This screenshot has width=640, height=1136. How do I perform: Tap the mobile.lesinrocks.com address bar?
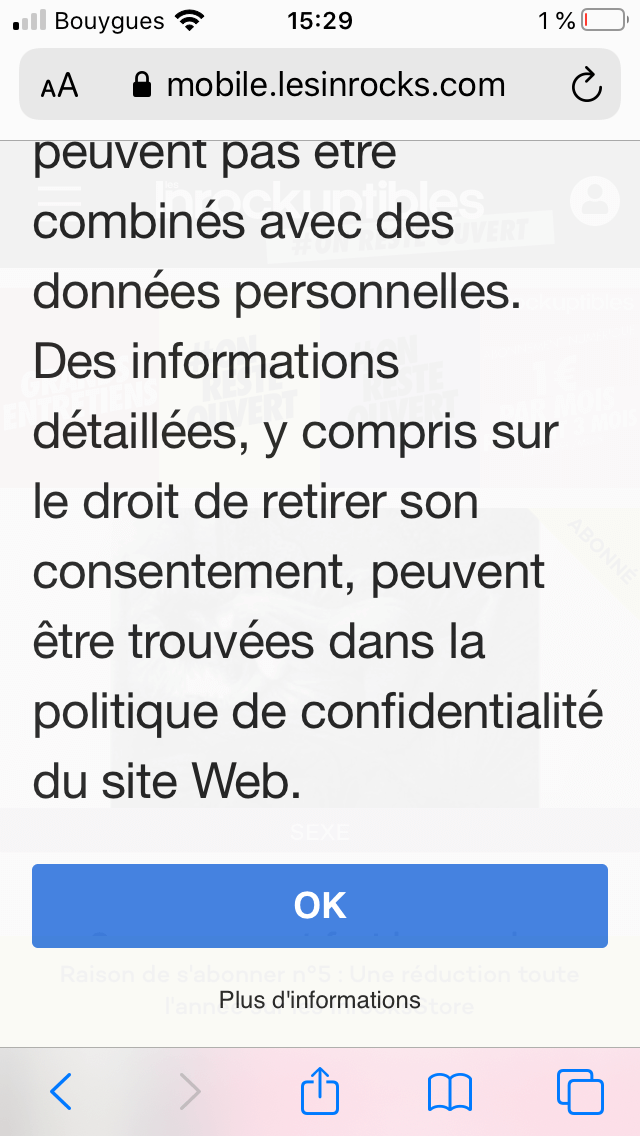click(x=320, y=85)
